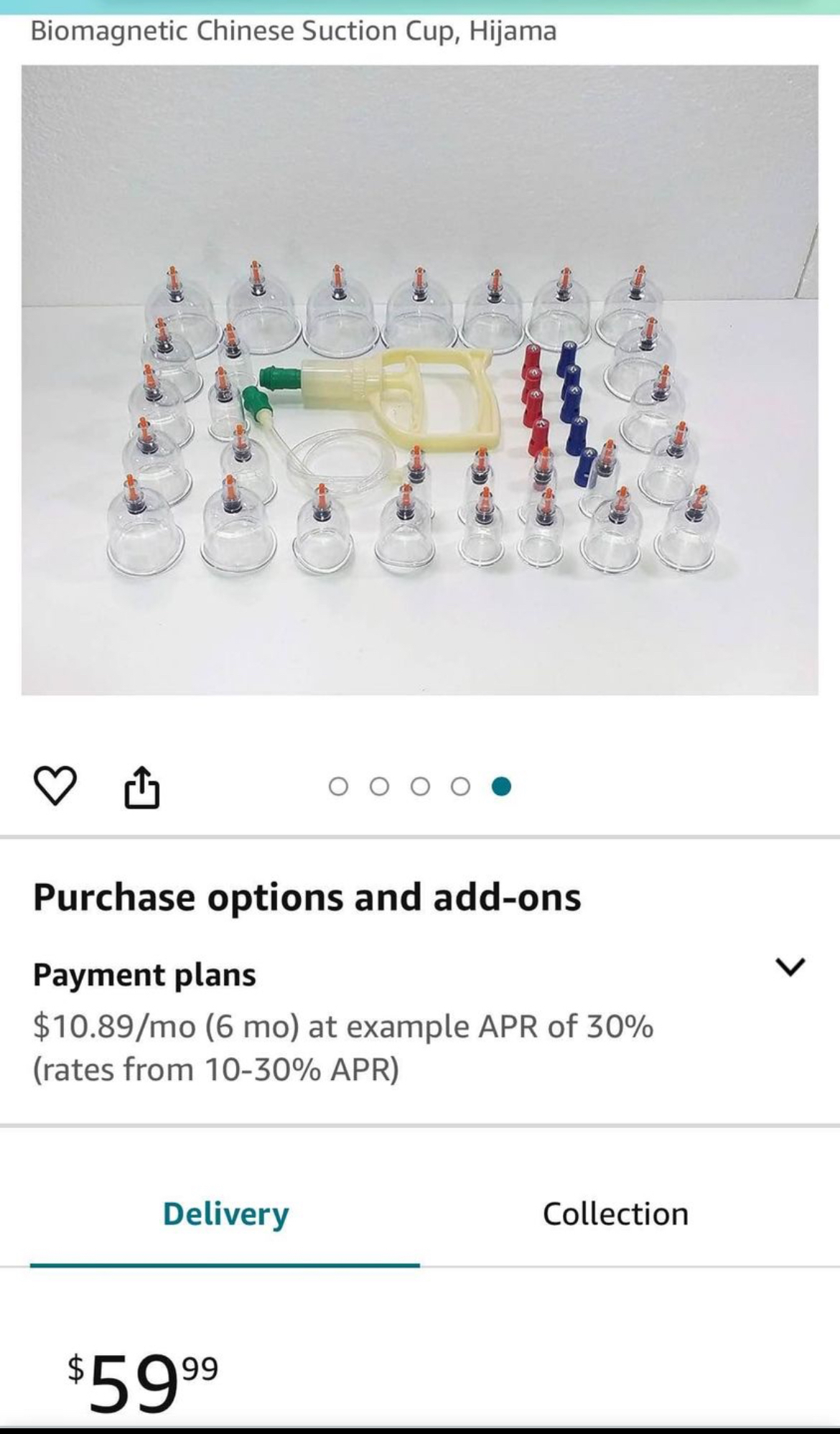Select the first carousel dot

(x=337, y=787)
